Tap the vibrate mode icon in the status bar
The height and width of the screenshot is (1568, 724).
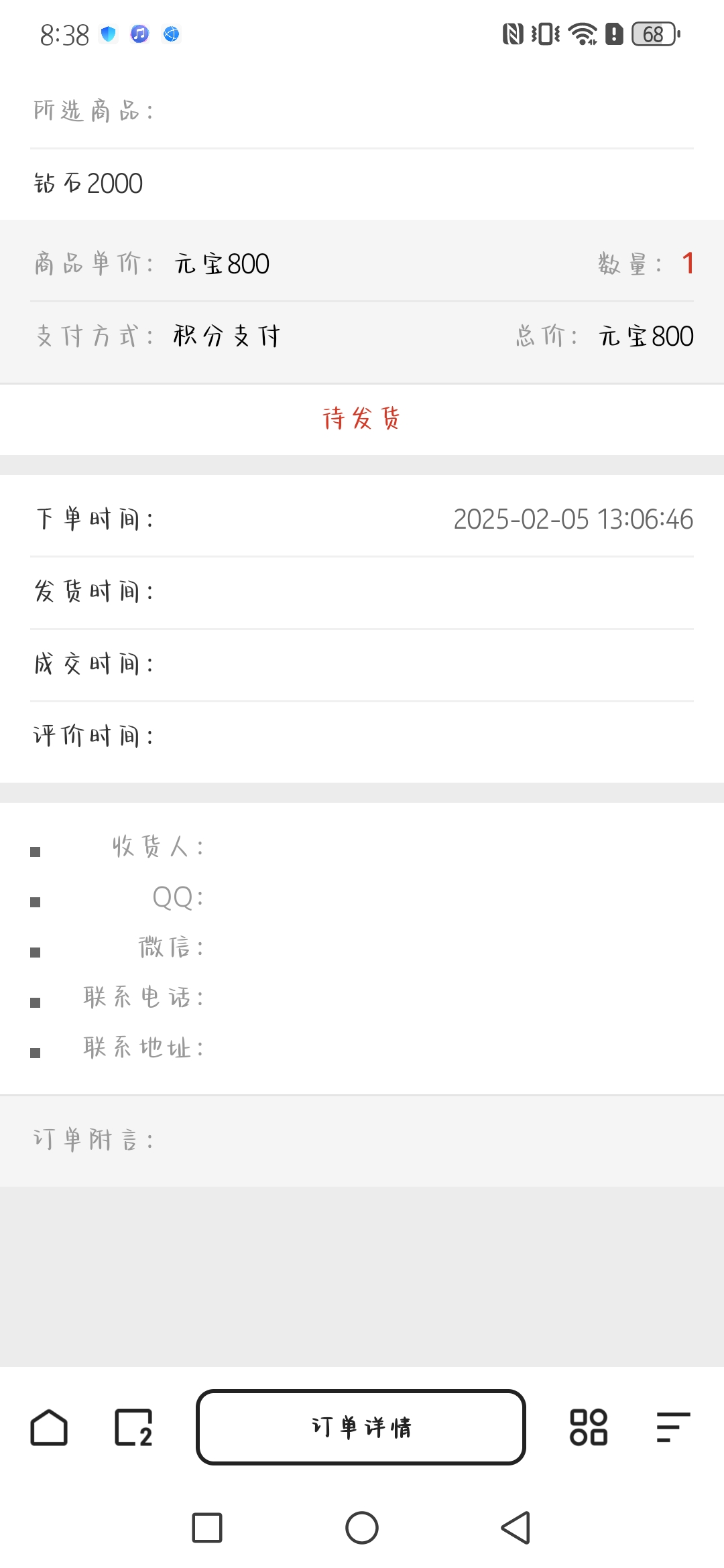(544, 34)
